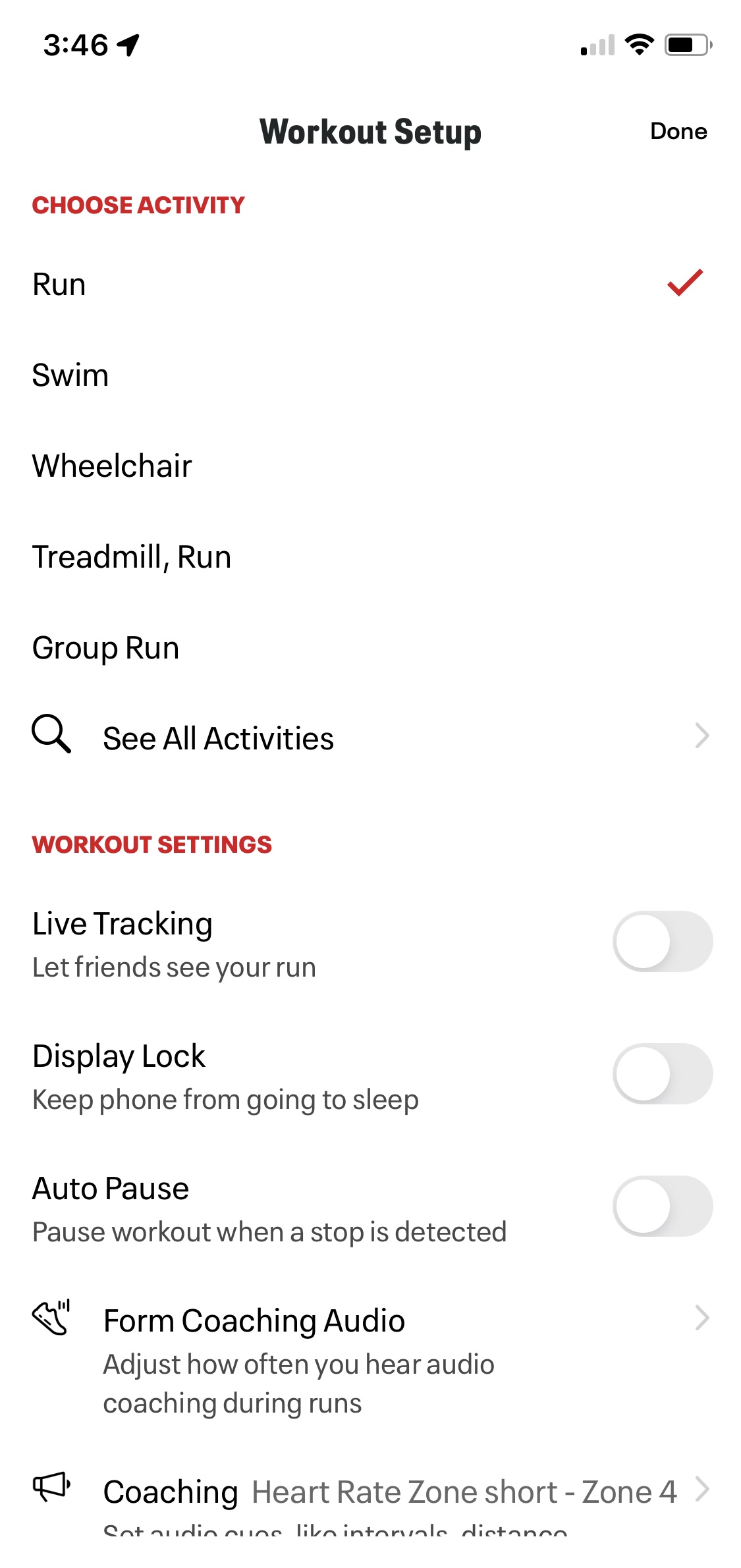Open Coaching Heart Rate Zone settings
The height and width of the screenshot is (1568, 741).
389,1492
